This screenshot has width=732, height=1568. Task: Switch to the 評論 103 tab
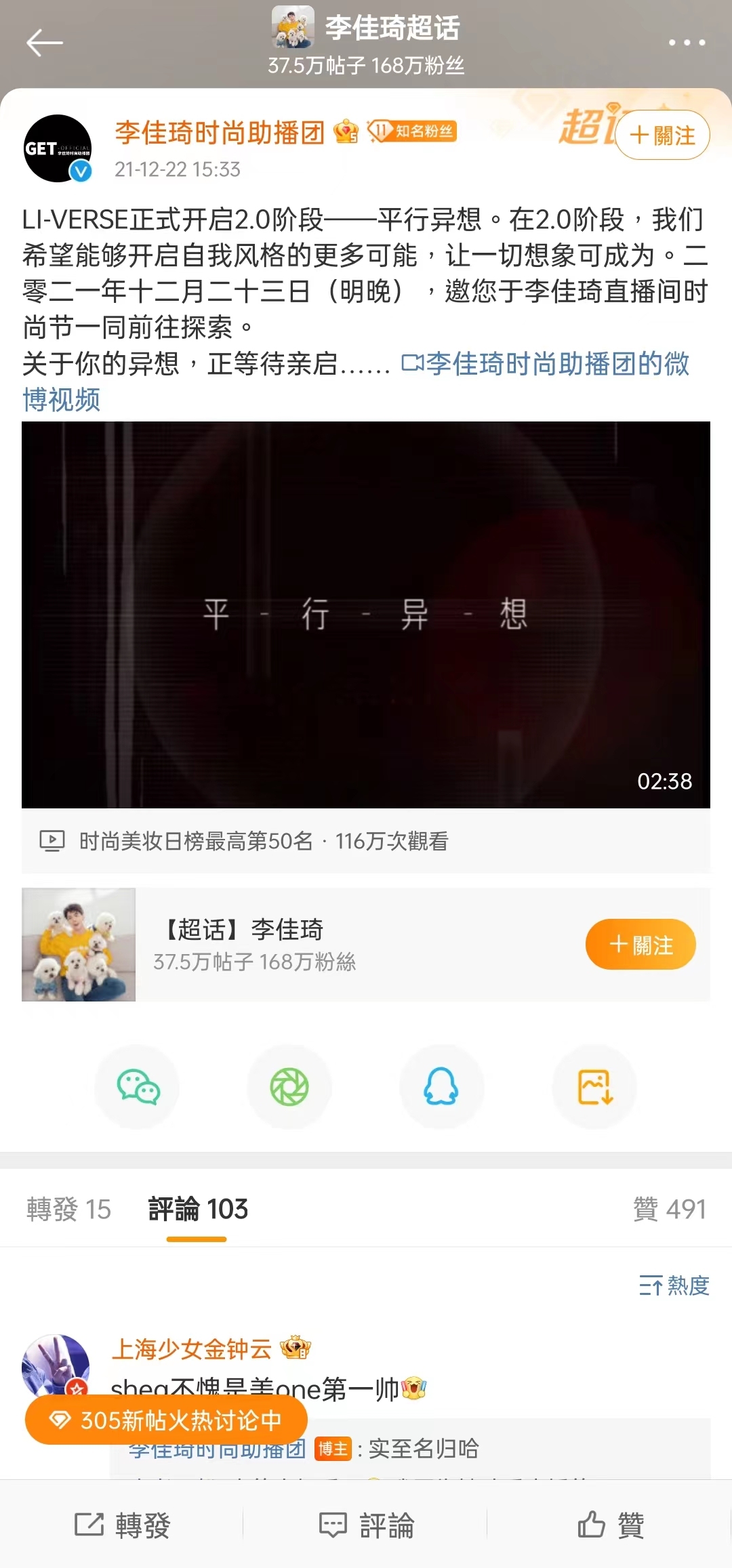tap(198, 1210)
